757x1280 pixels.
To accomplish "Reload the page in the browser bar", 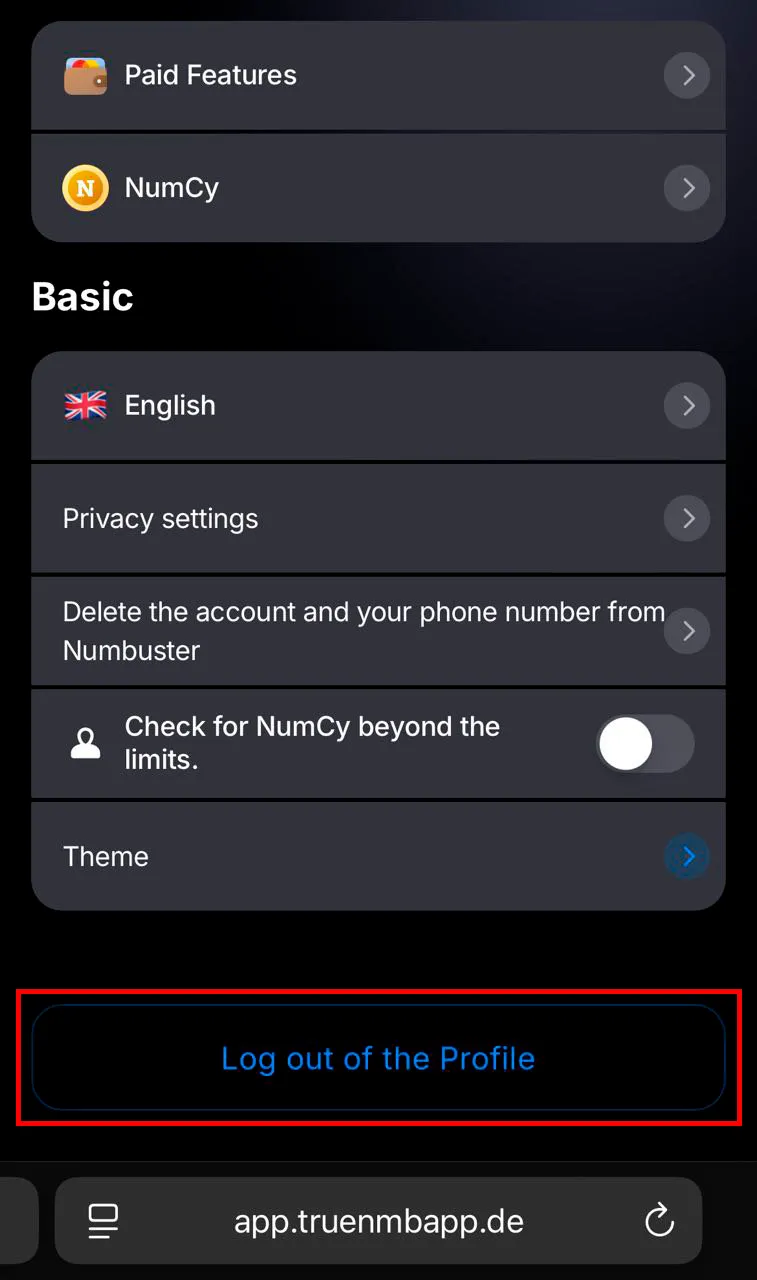I will (x=659, y=1221).
